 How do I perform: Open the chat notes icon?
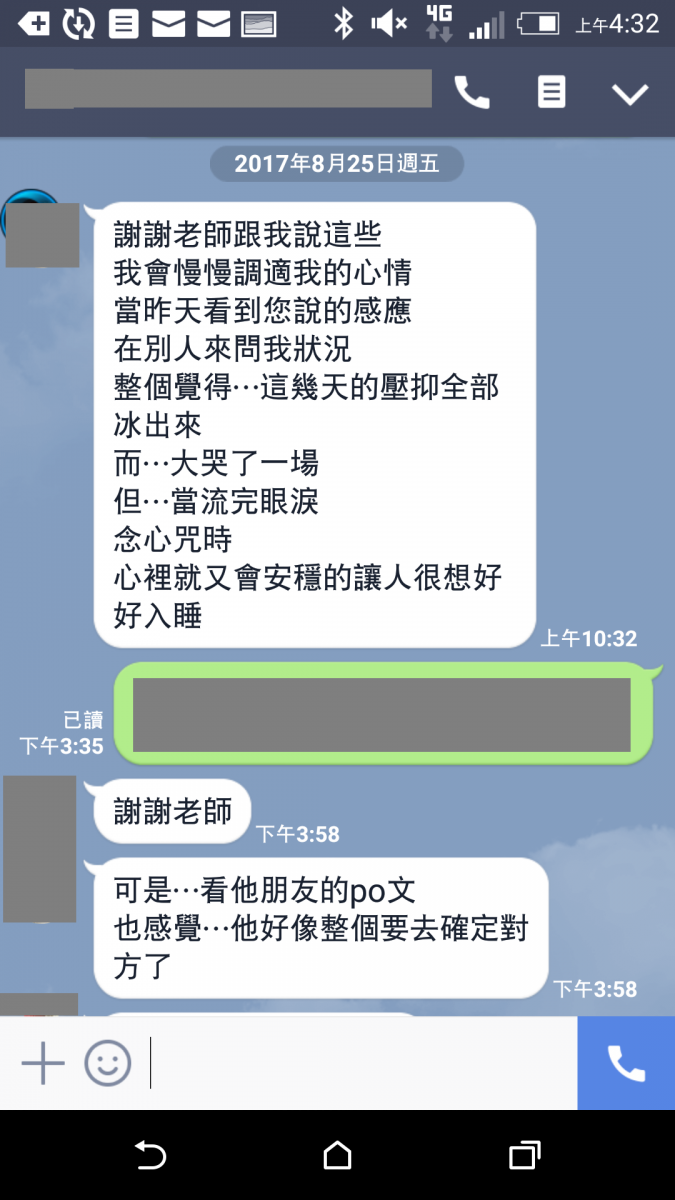[x=551, y=92]
